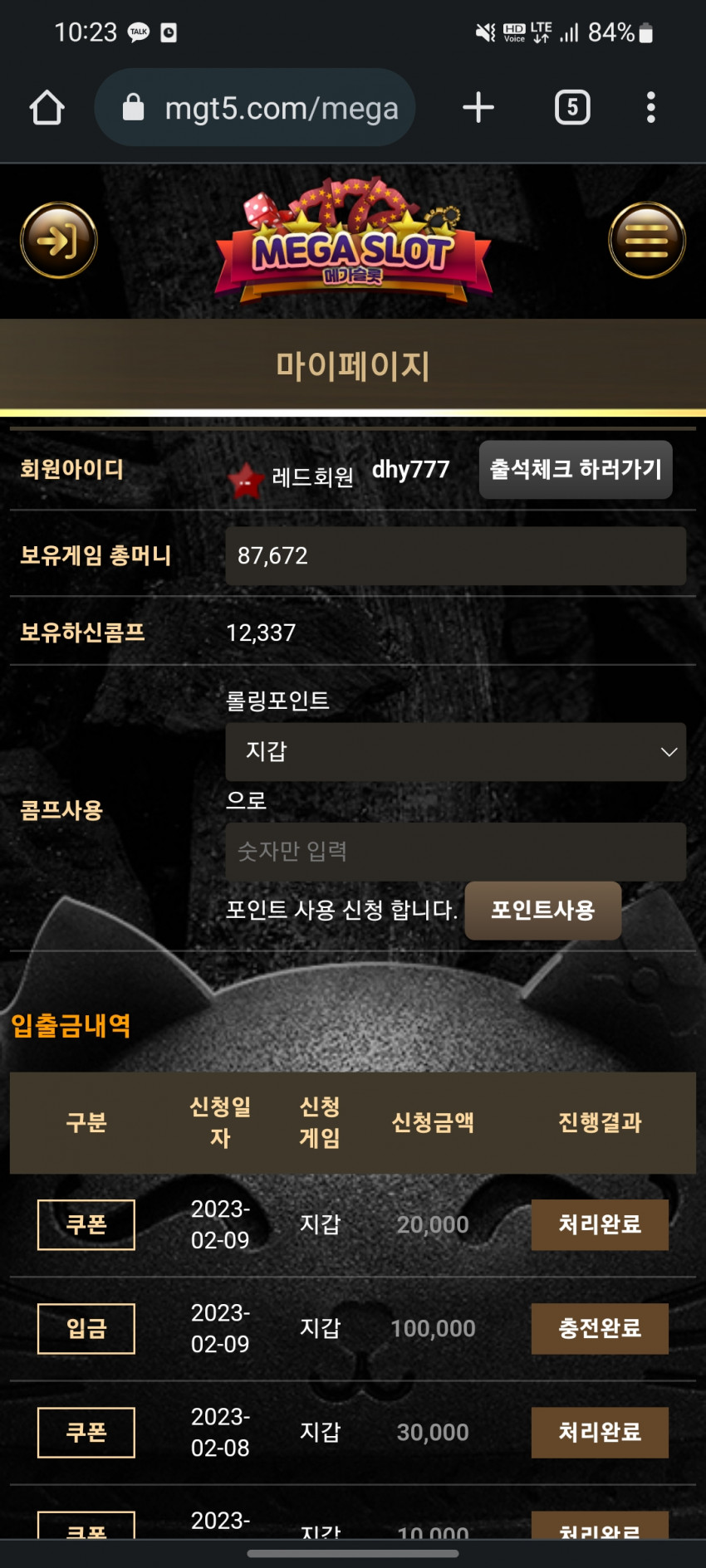Tap the 포인트사용 button

coord(542,911)
